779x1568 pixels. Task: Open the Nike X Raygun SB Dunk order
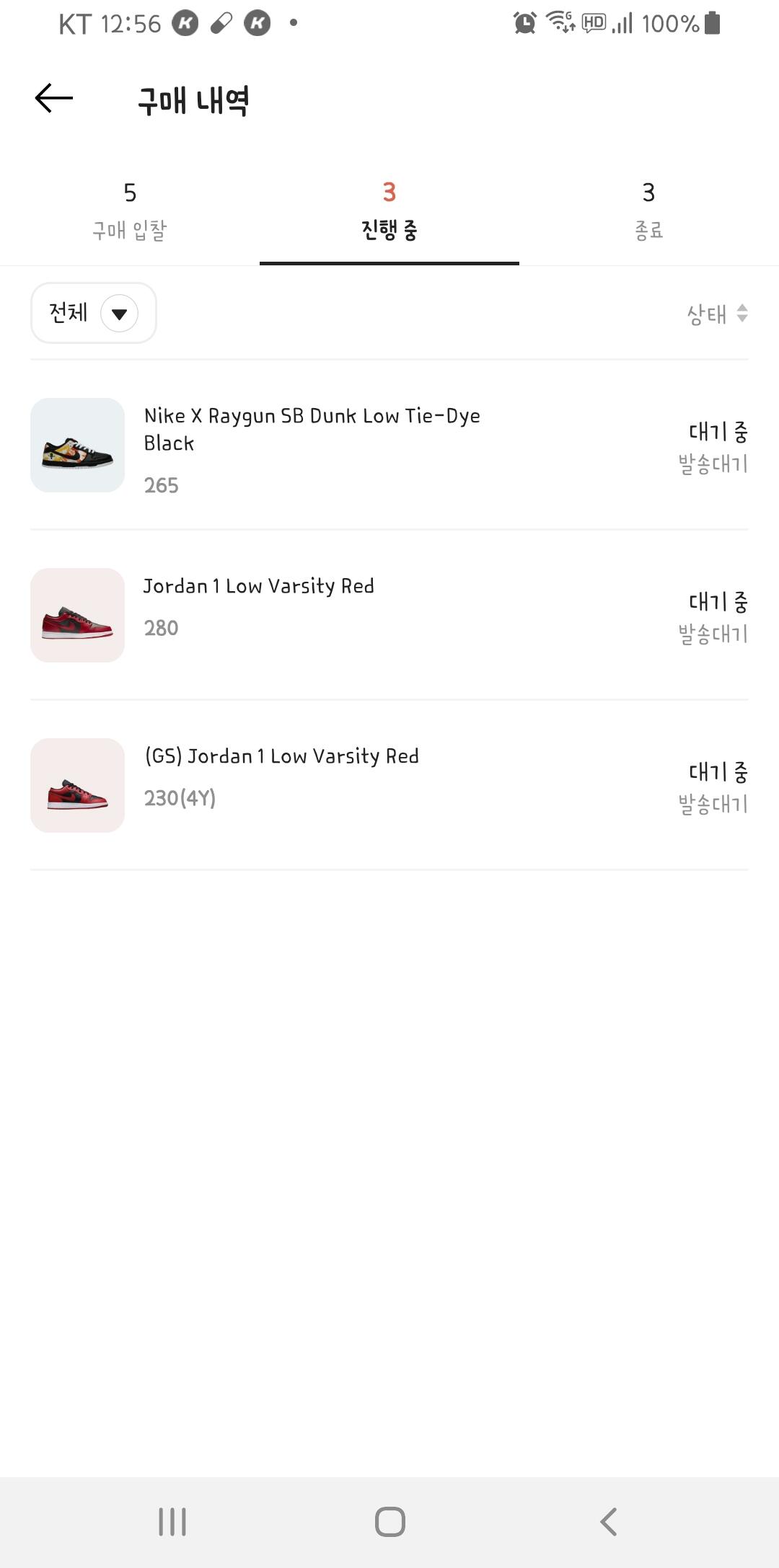tap(389, 446)
